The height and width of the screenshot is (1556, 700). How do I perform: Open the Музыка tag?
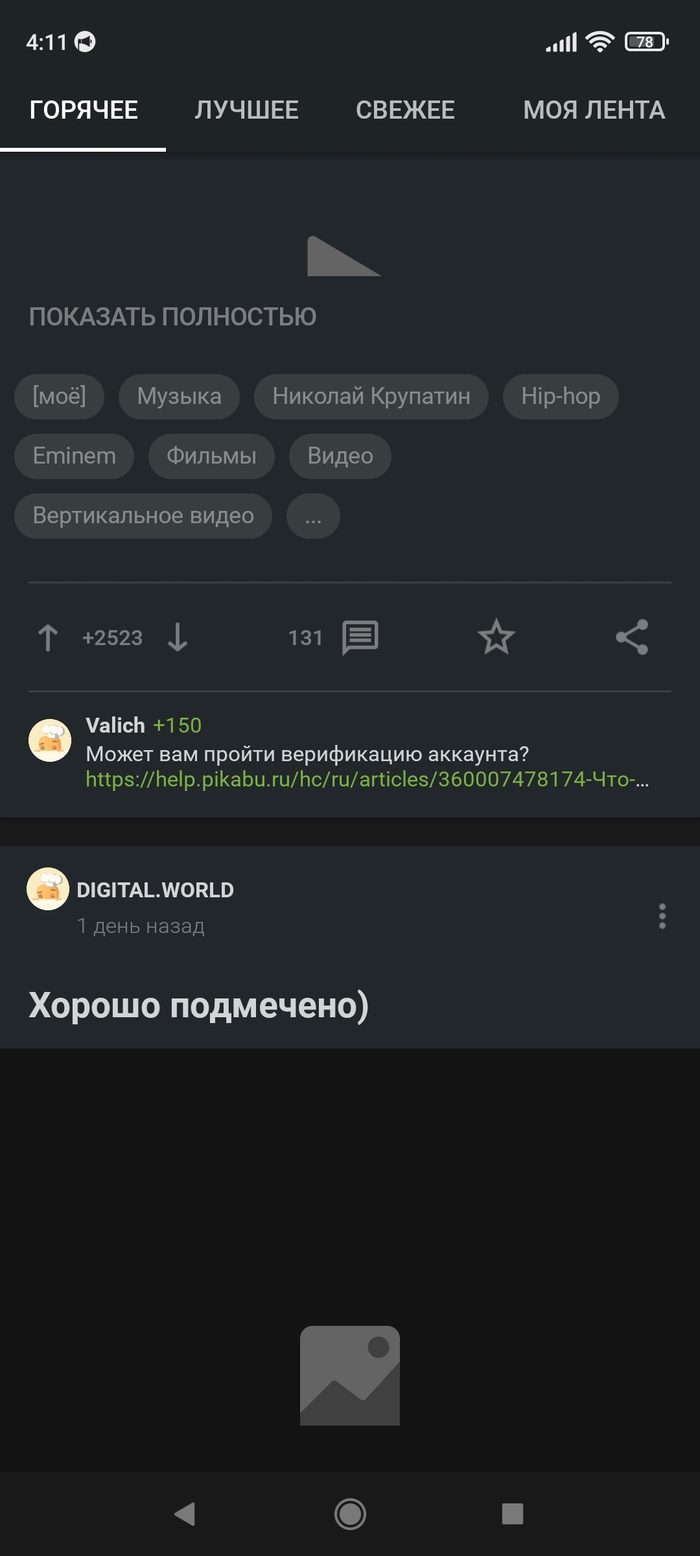point(179,396)
